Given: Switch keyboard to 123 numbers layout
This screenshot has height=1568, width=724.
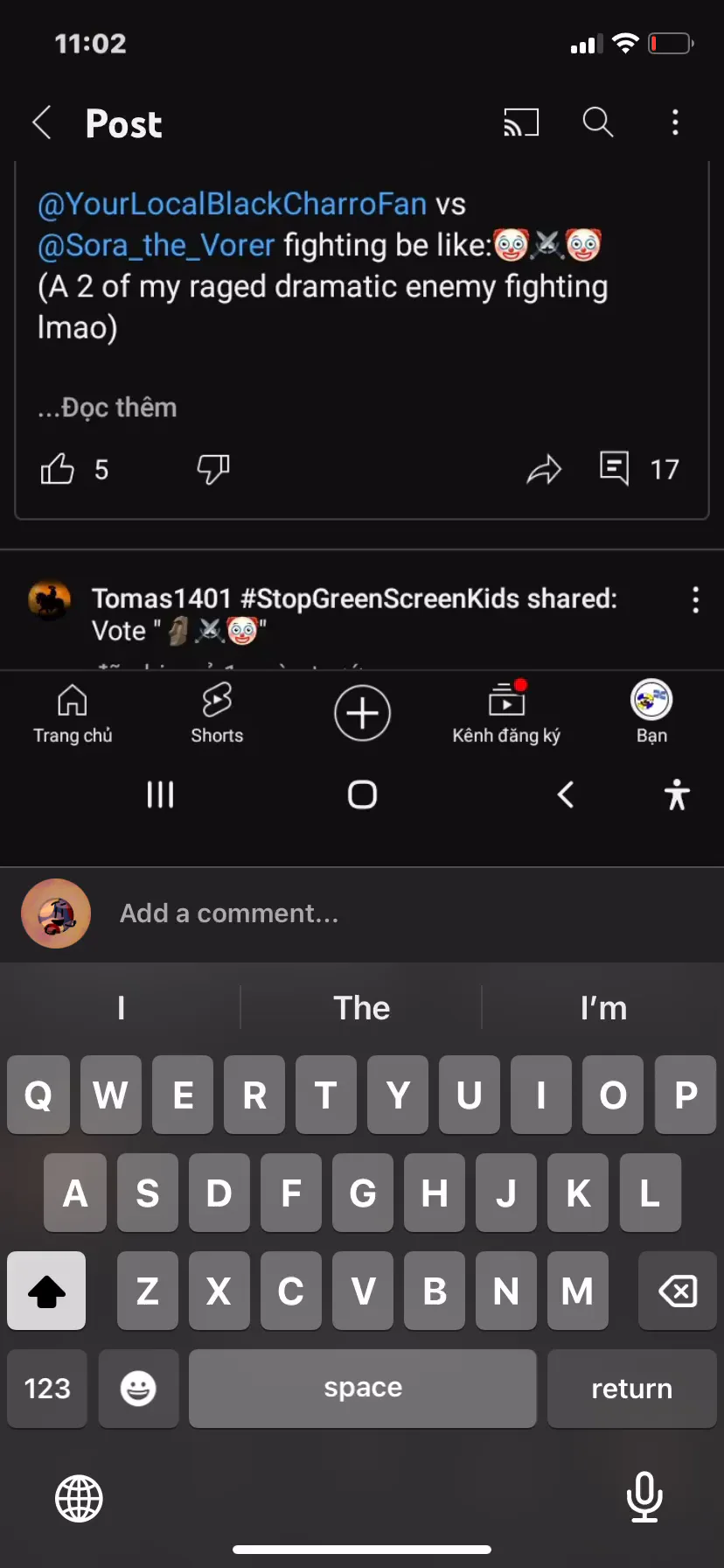Looking at the screenshot, I should point(47,1389).
